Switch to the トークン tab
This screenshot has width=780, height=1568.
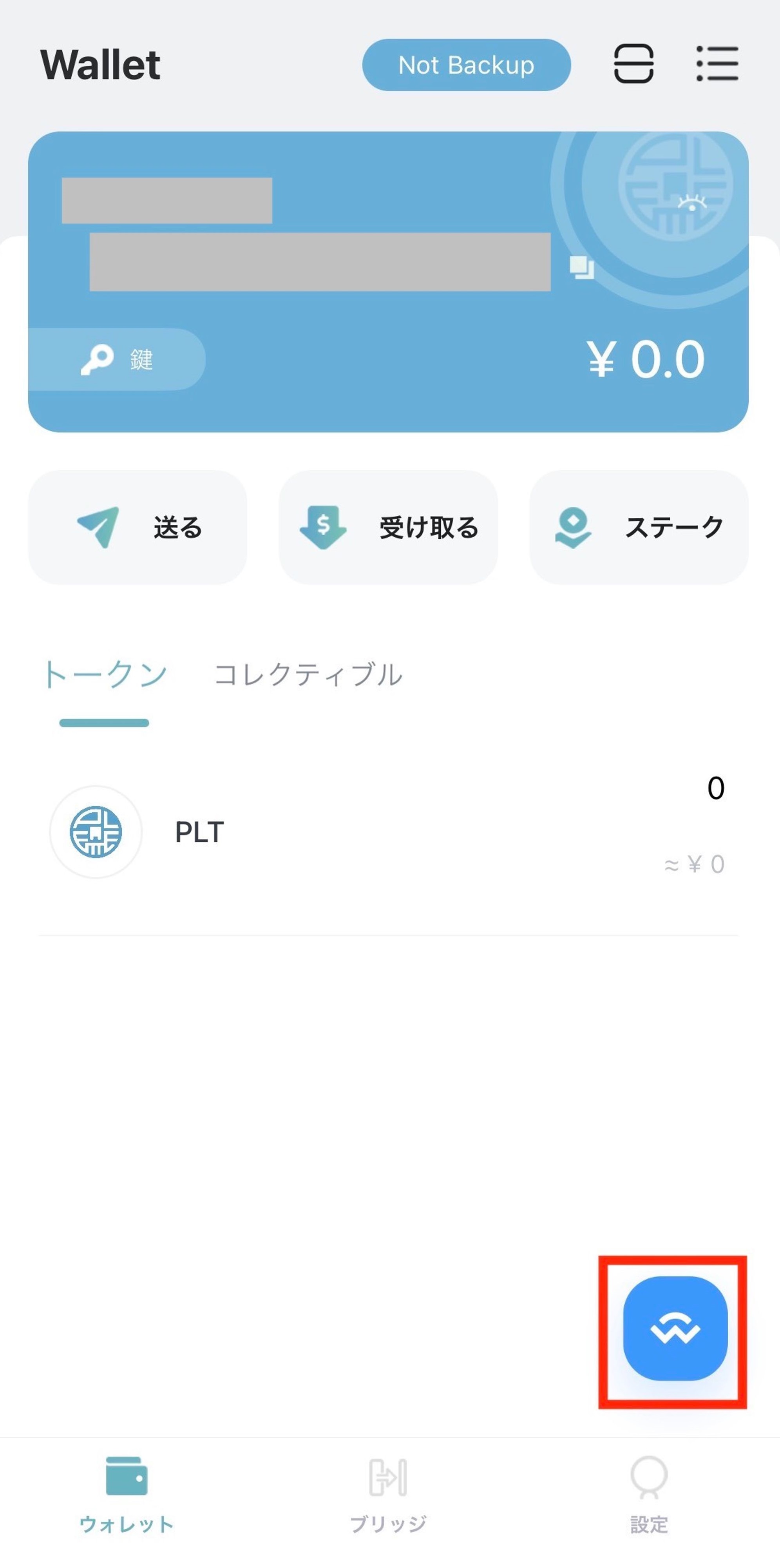click(x=105, y=675)
